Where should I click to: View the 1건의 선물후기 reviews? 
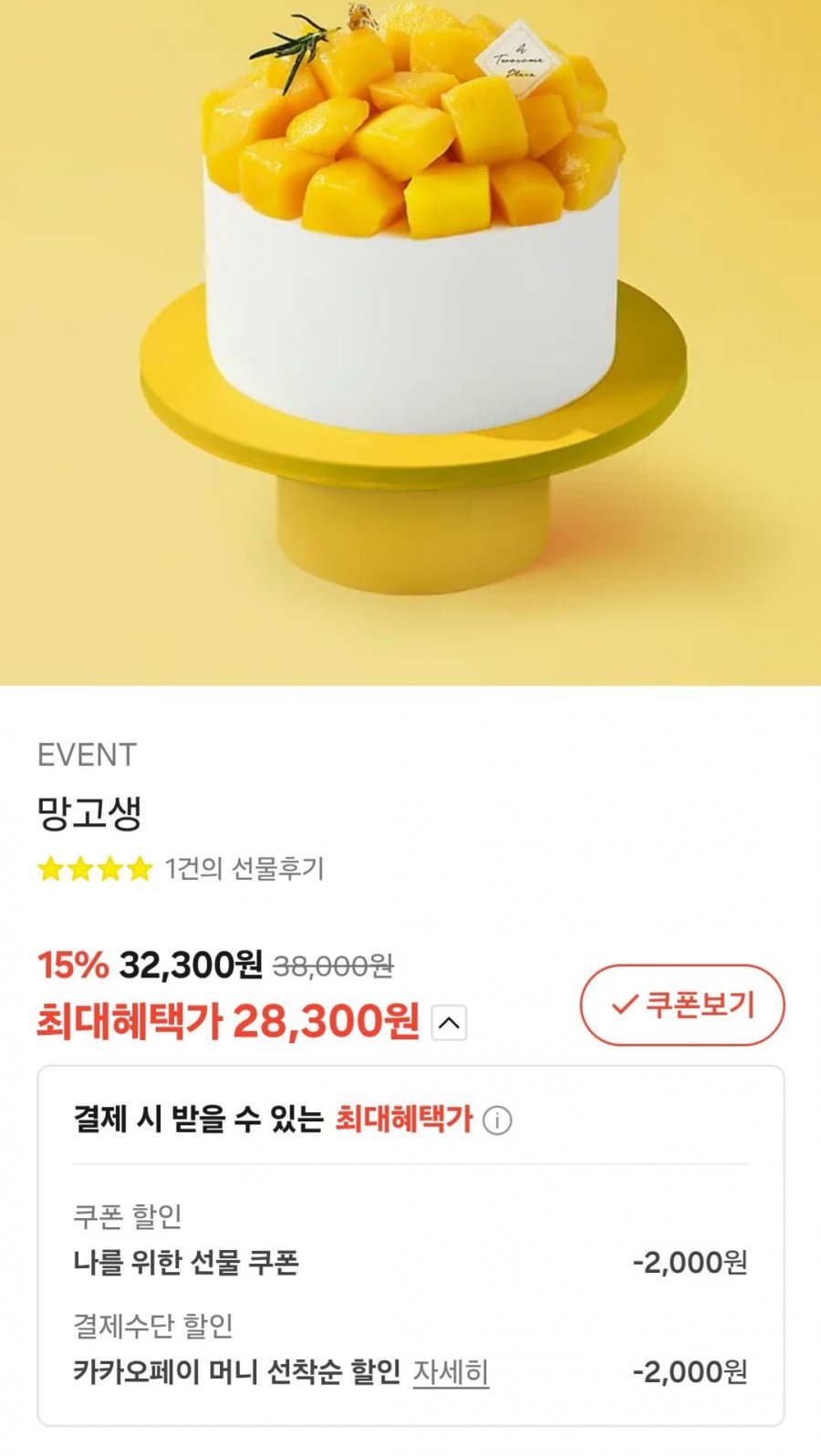[244, 868]
